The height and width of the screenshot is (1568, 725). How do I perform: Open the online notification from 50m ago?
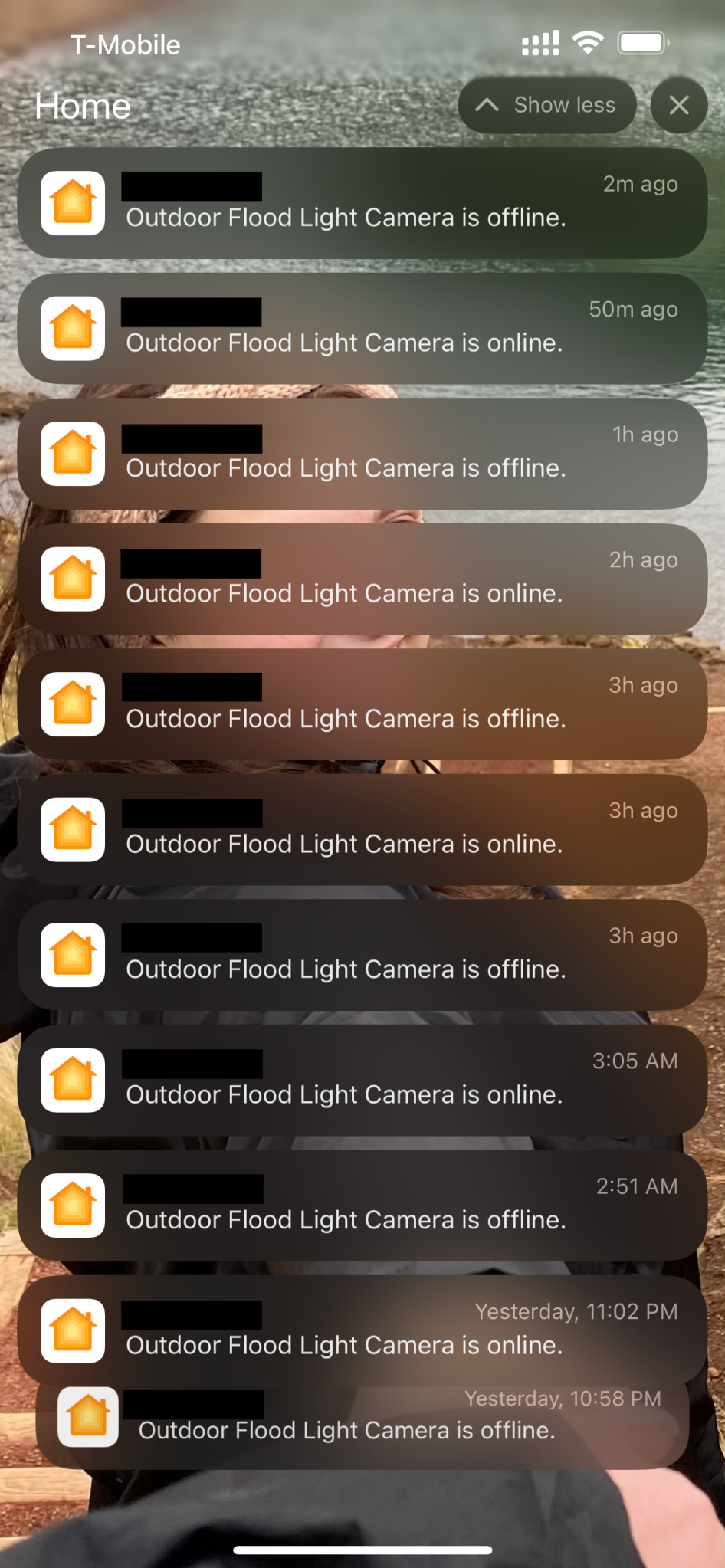(x=362, y=328)
